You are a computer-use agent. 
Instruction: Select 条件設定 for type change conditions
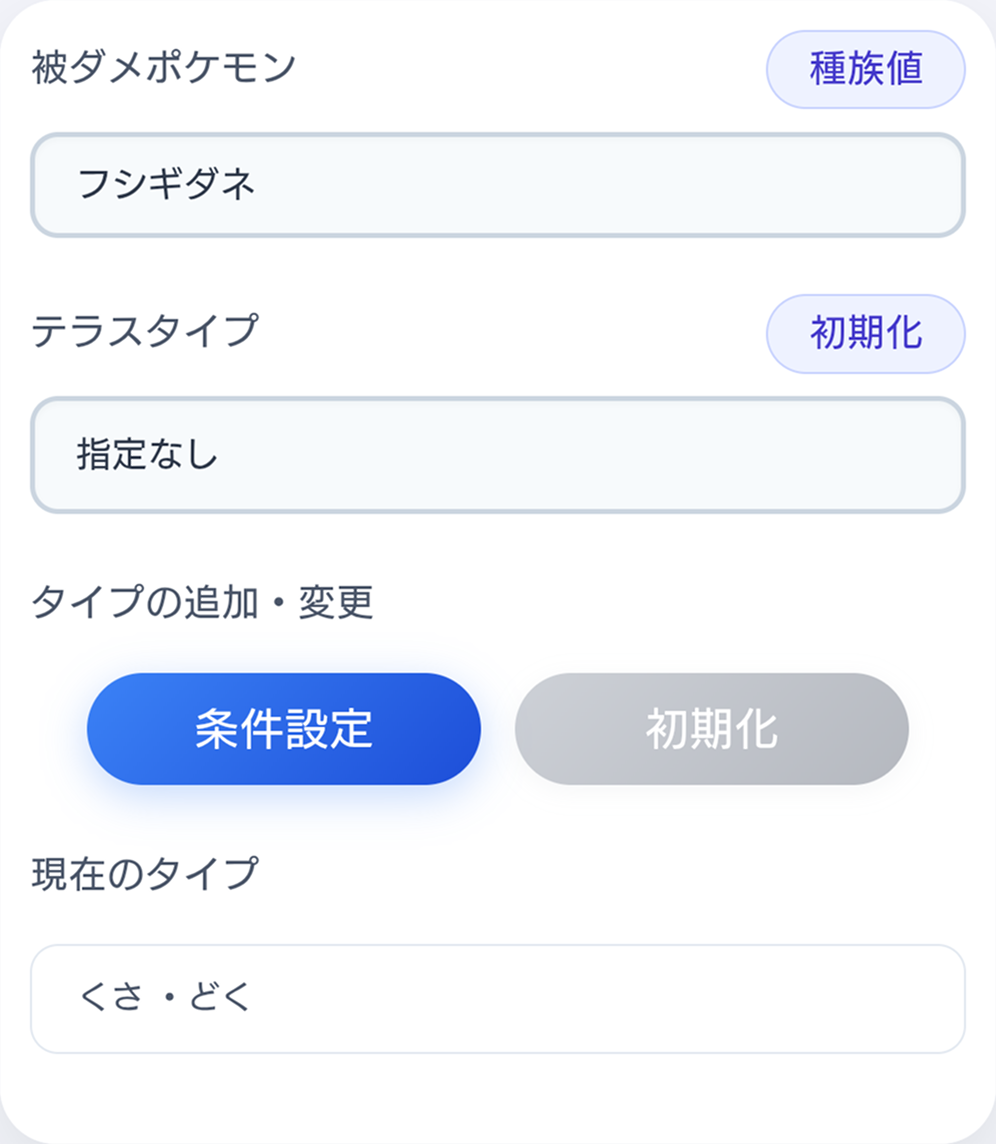coord(283,728)
